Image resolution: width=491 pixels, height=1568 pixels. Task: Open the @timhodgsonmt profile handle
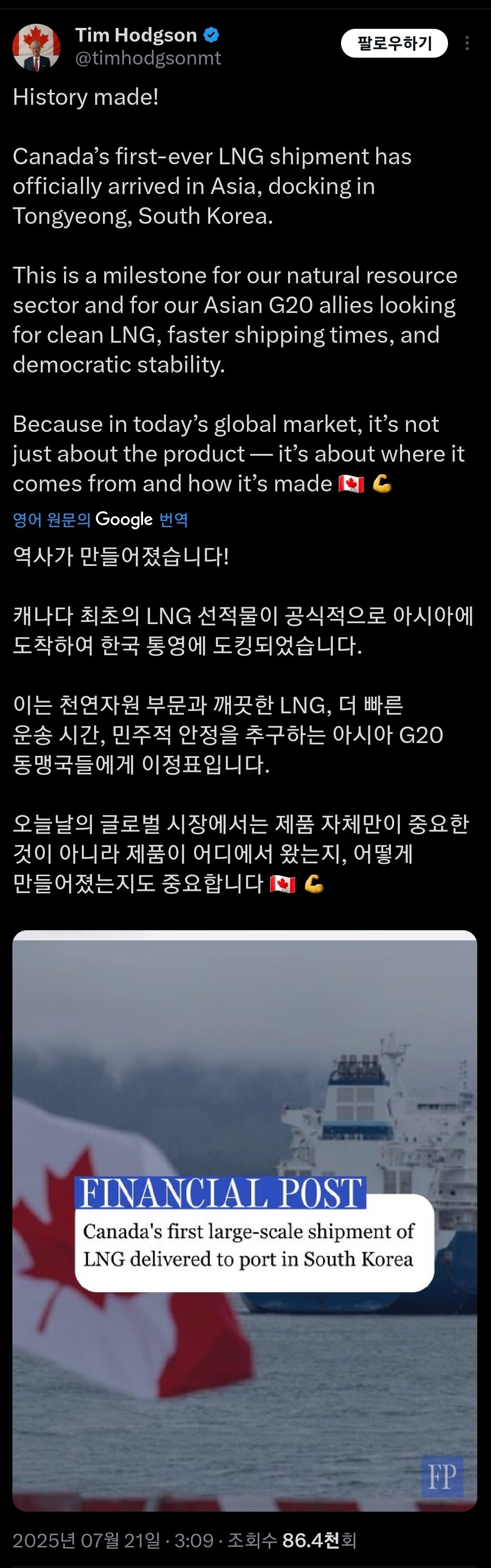coord(148,59)
